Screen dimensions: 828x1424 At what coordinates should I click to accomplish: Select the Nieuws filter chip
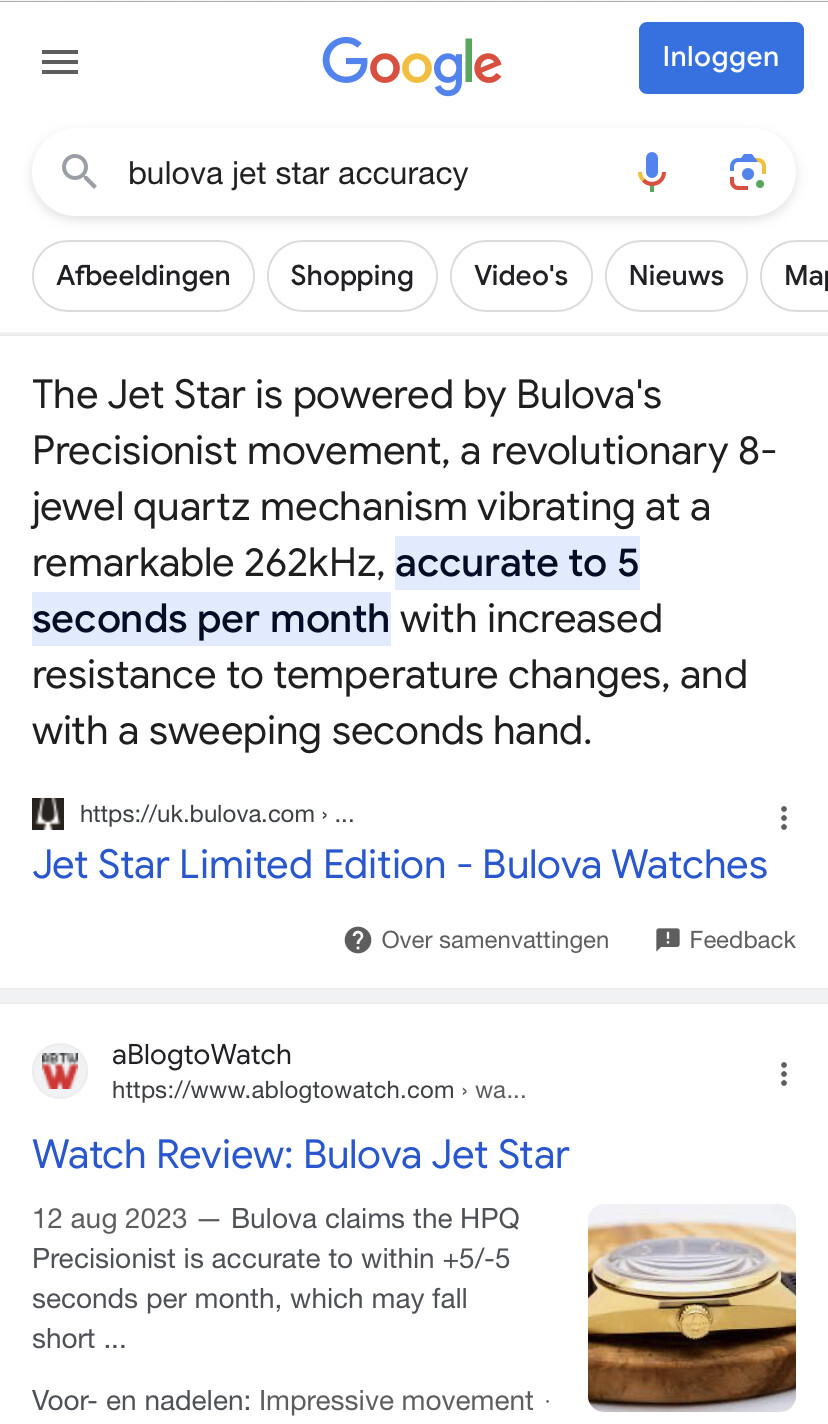tap(676, 276)
